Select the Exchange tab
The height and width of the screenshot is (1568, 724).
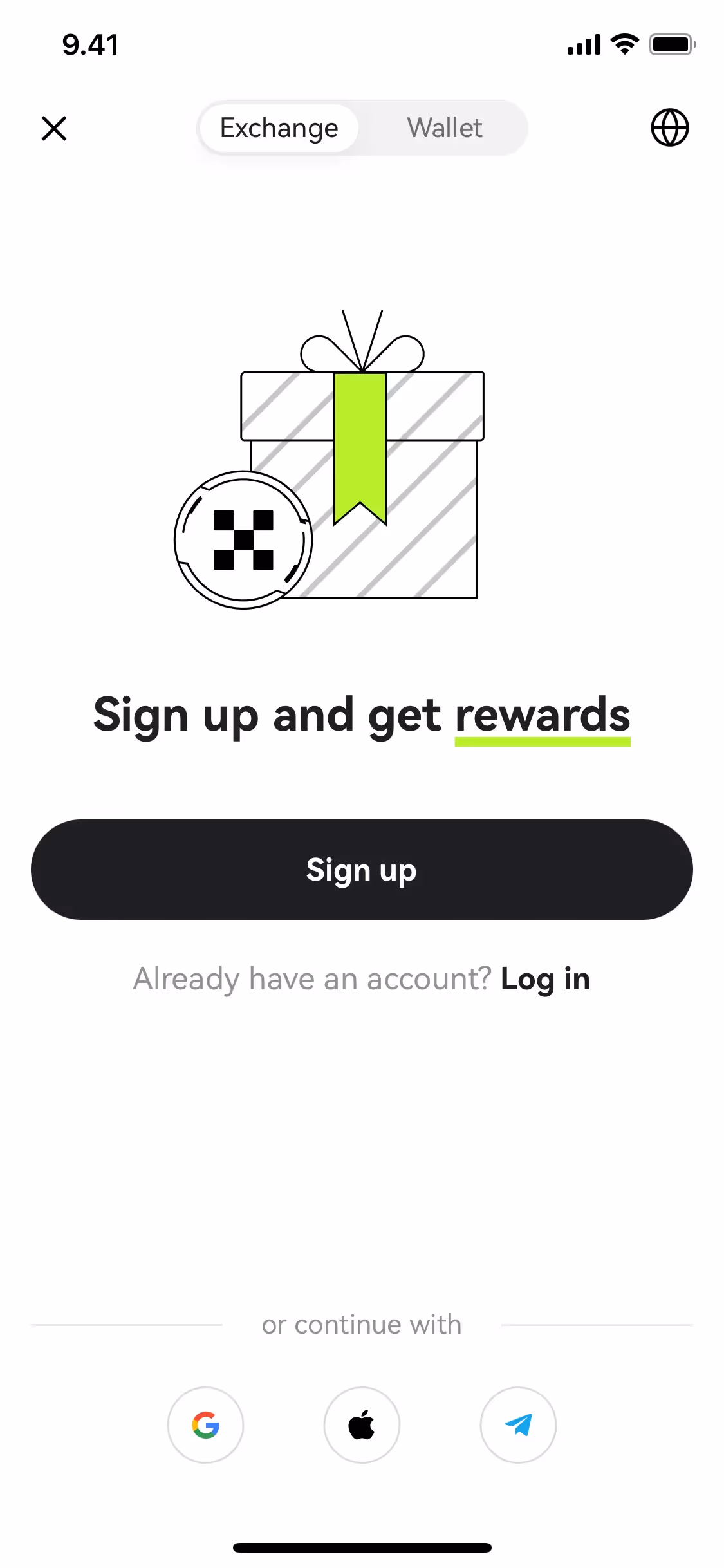279,128
